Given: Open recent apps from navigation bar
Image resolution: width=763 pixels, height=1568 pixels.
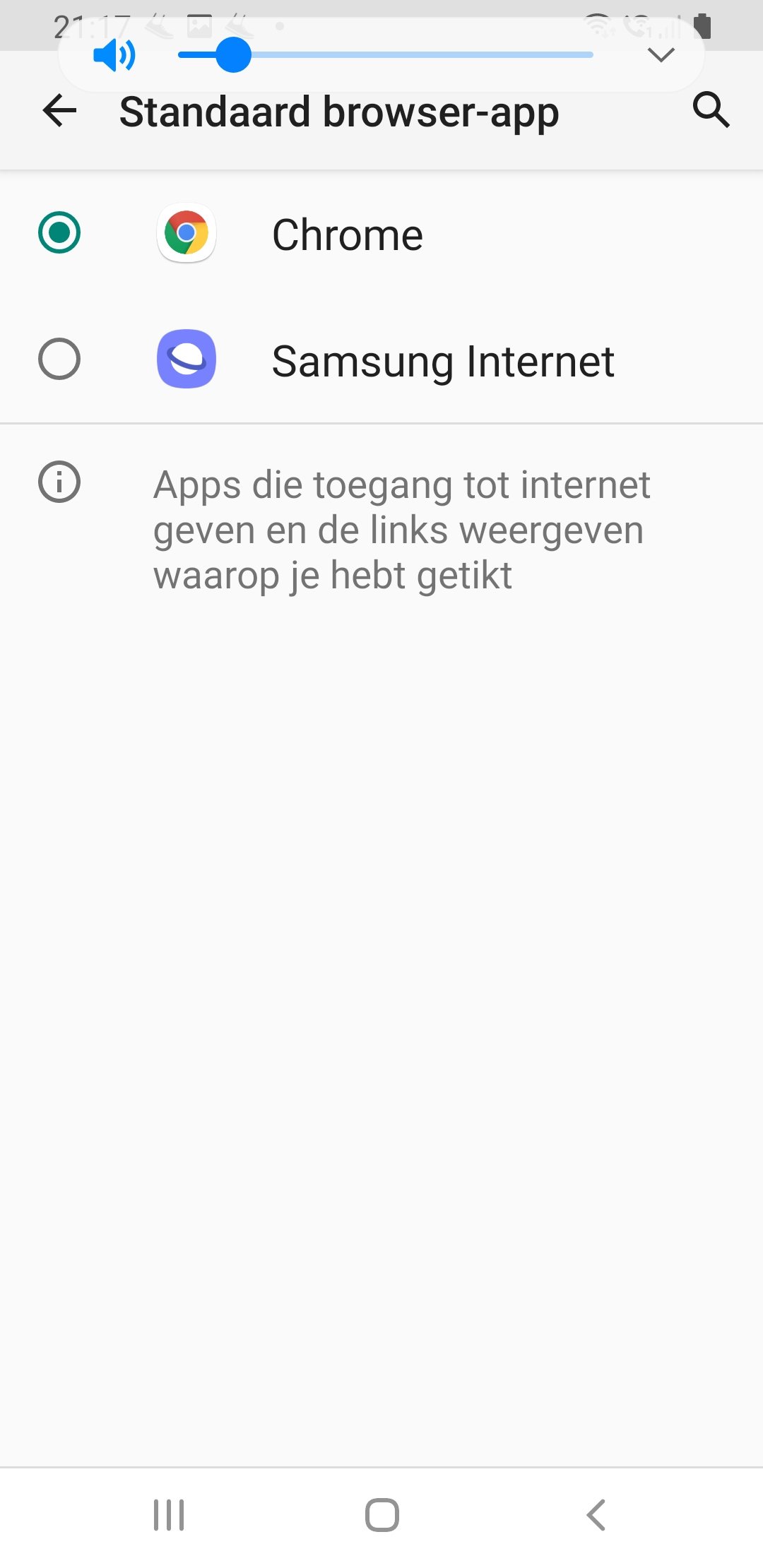Looking at the screenshot, I should (x=169, y=1515).
